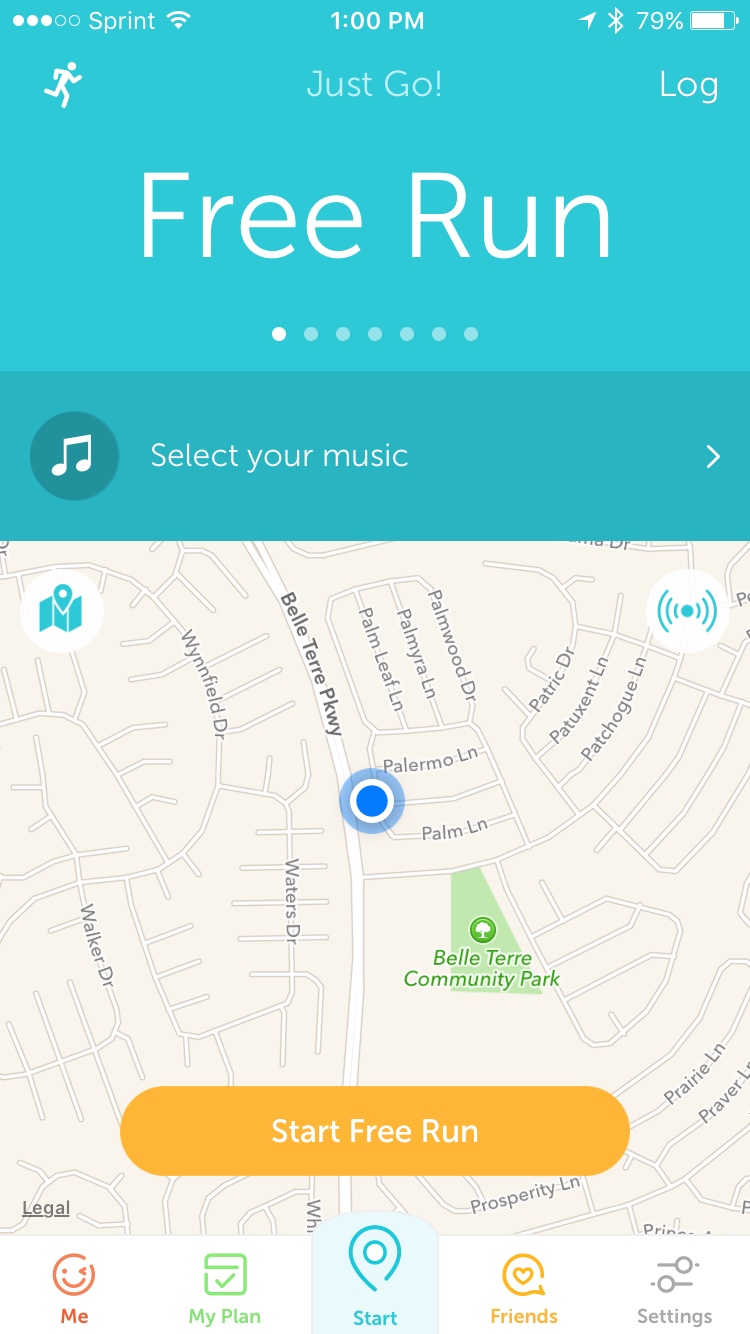Switch to the My Plan tab
Screen dimensions: 750x1334
225,1289
